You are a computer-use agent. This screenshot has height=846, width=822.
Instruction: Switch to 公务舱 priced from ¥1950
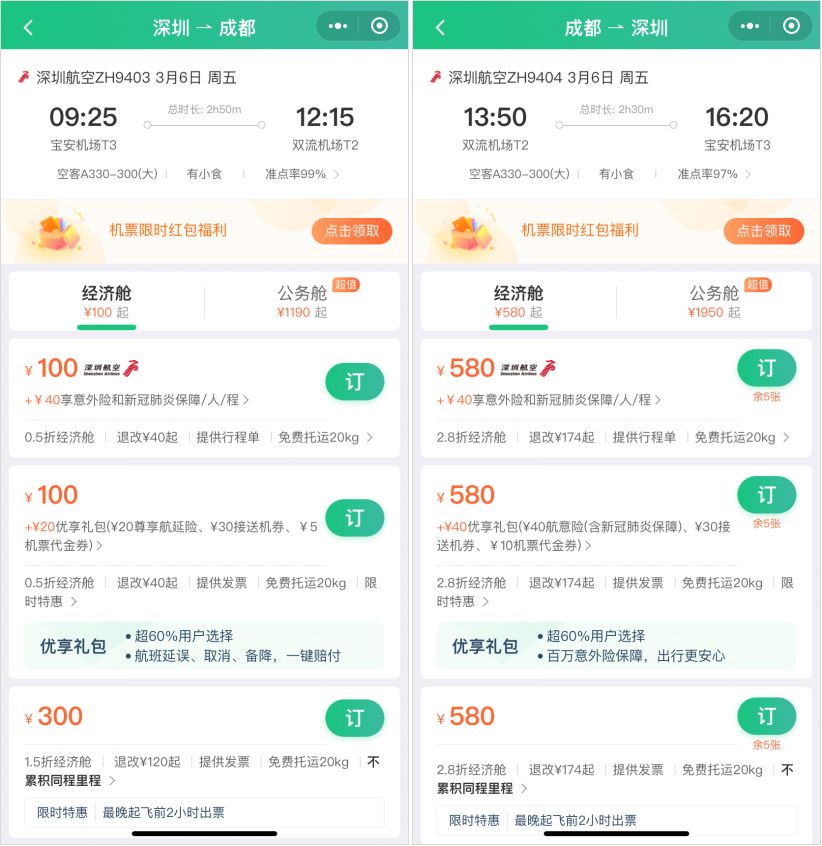(714, 301)
